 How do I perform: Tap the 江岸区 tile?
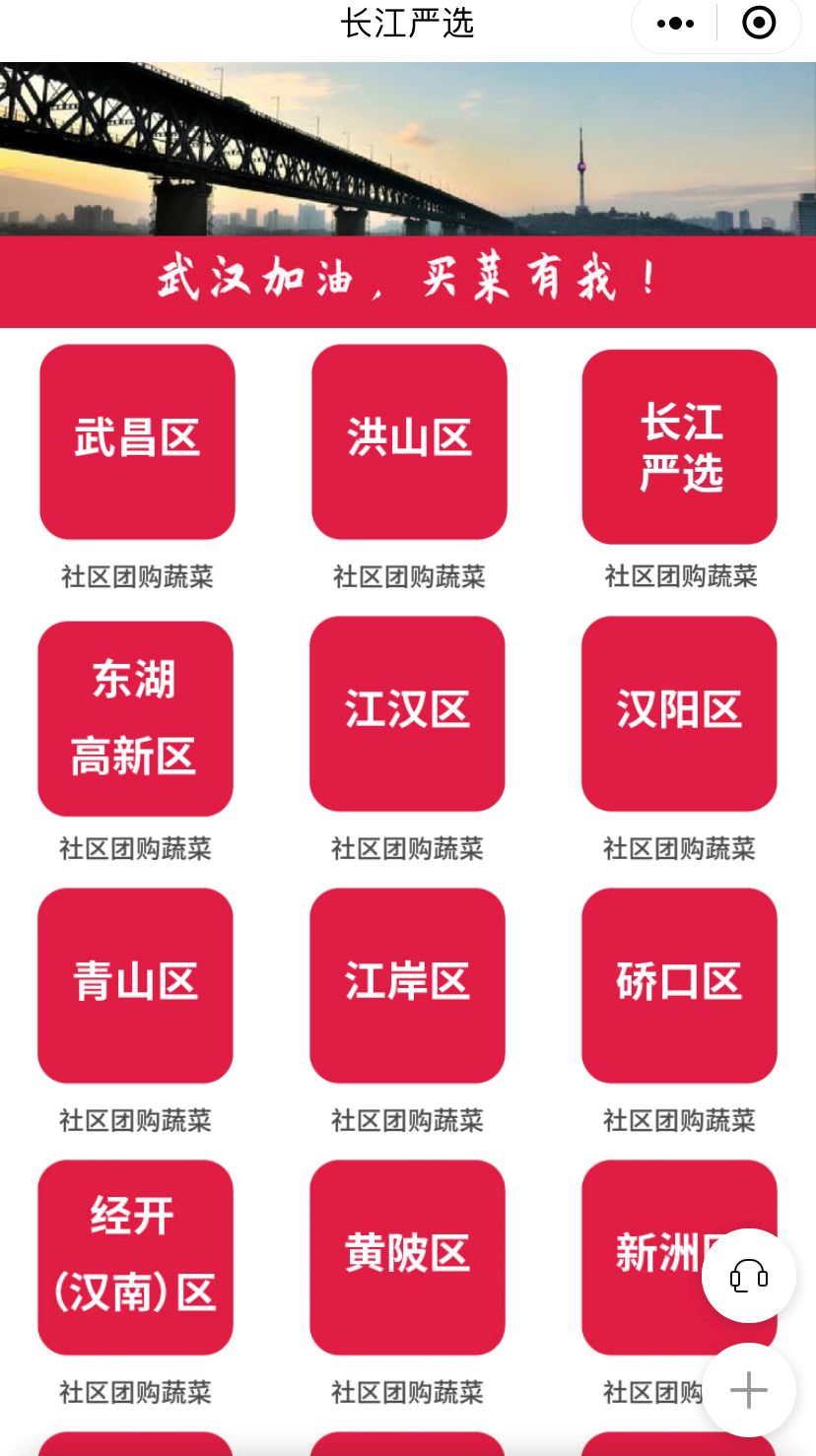[408, 984]
